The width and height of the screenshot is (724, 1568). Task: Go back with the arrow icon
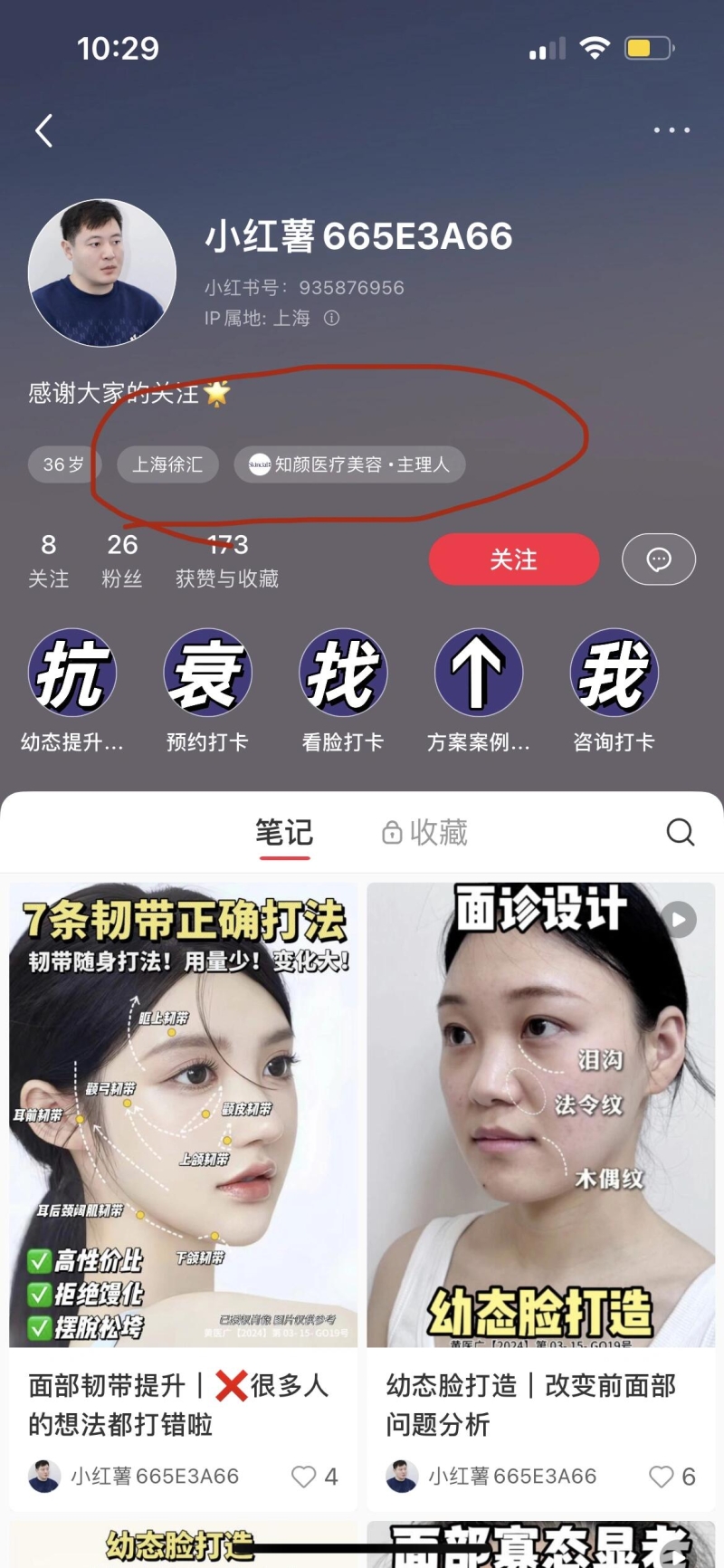click(x=43, y=131)
